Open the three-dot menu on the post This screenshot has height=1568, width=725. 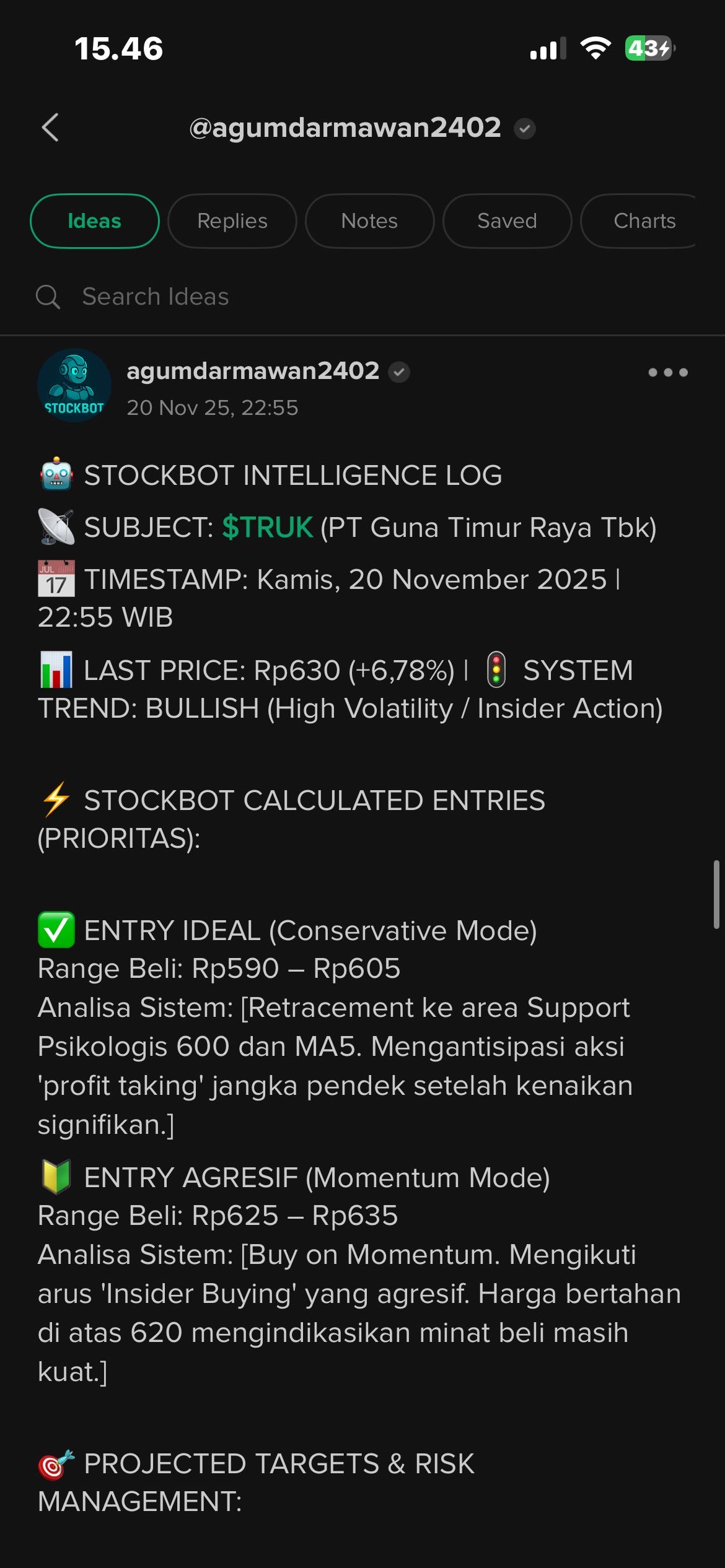669,372
